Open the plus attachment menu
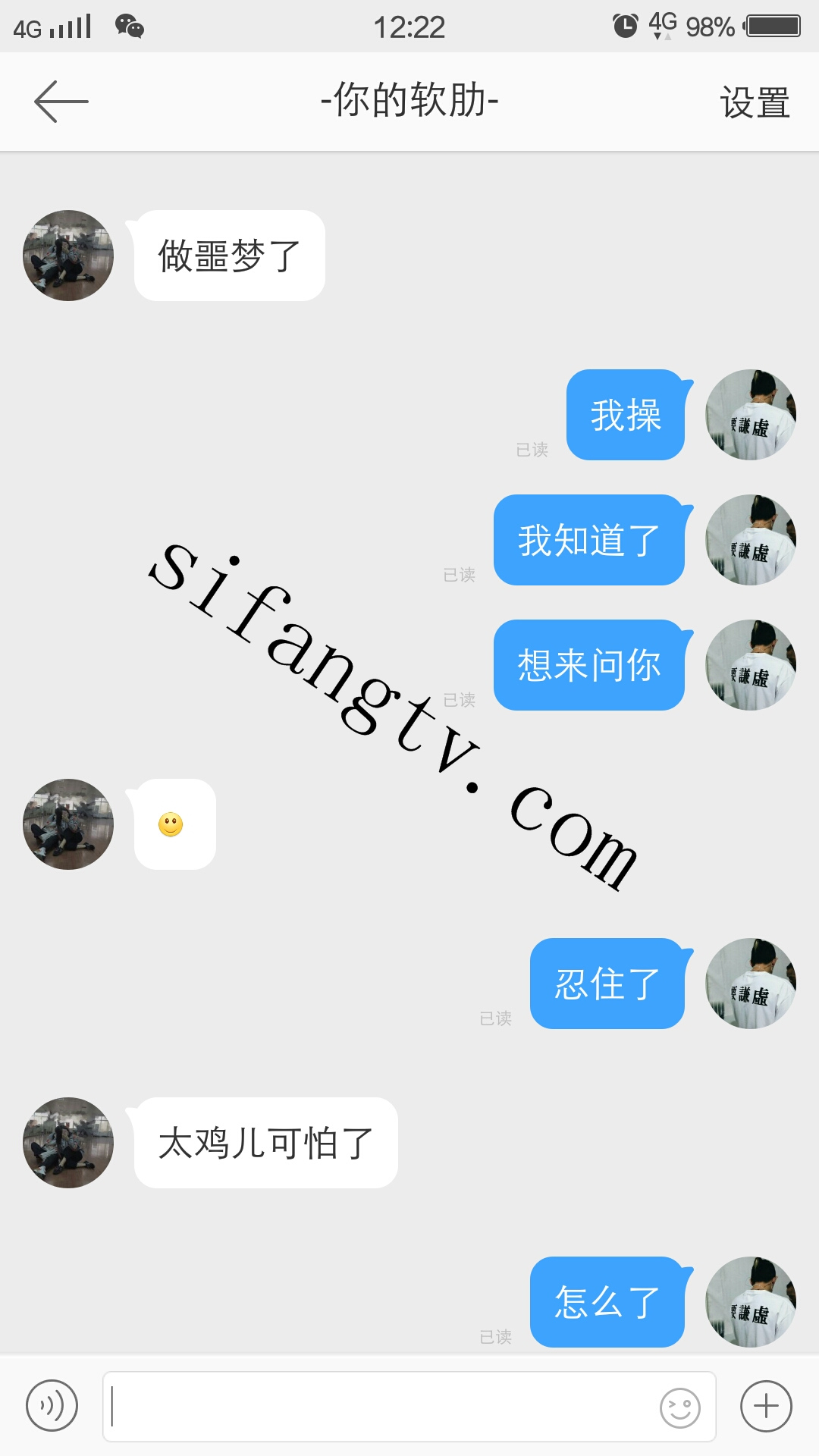This screenshot has height=1456, width=819. 766,1406
